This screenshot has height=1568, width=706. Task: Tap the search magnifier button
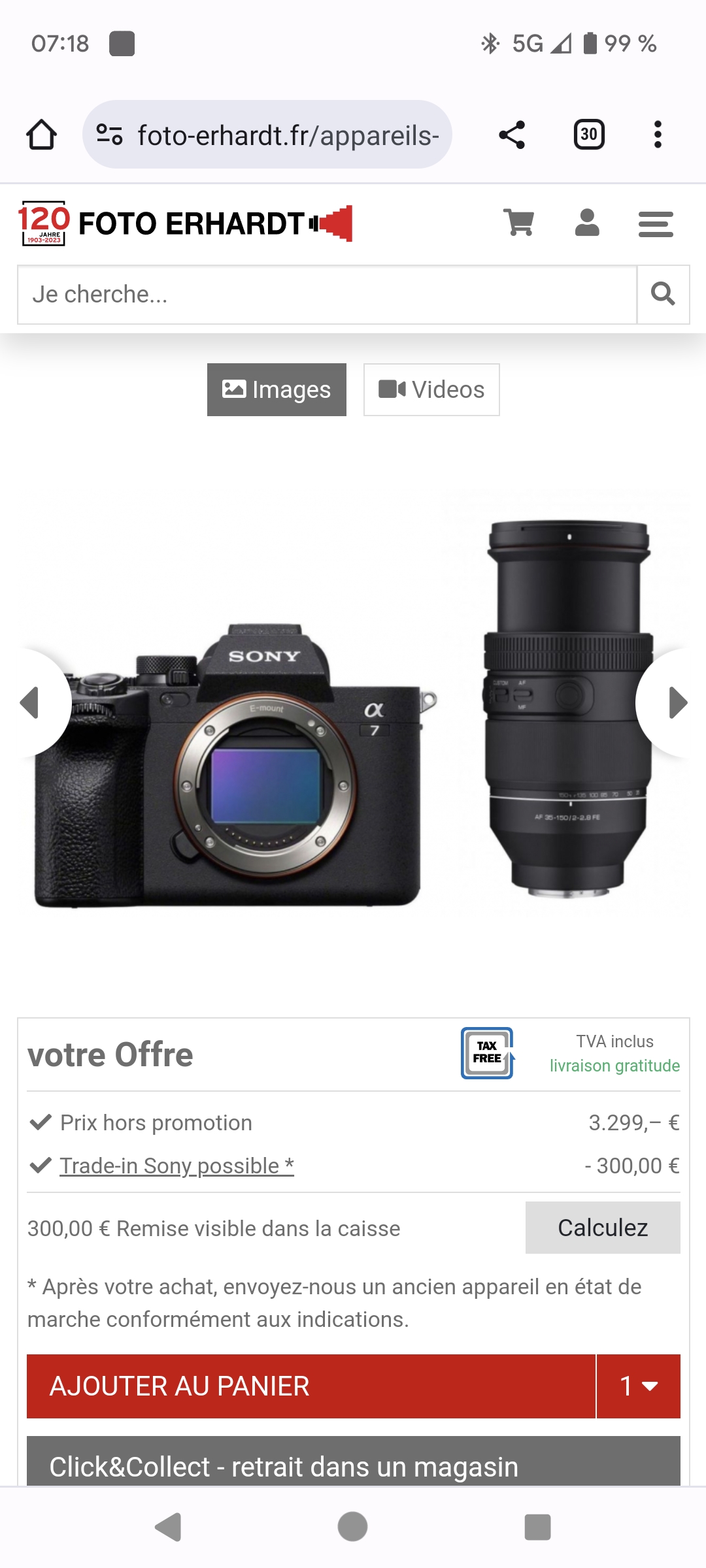(663, 295)
